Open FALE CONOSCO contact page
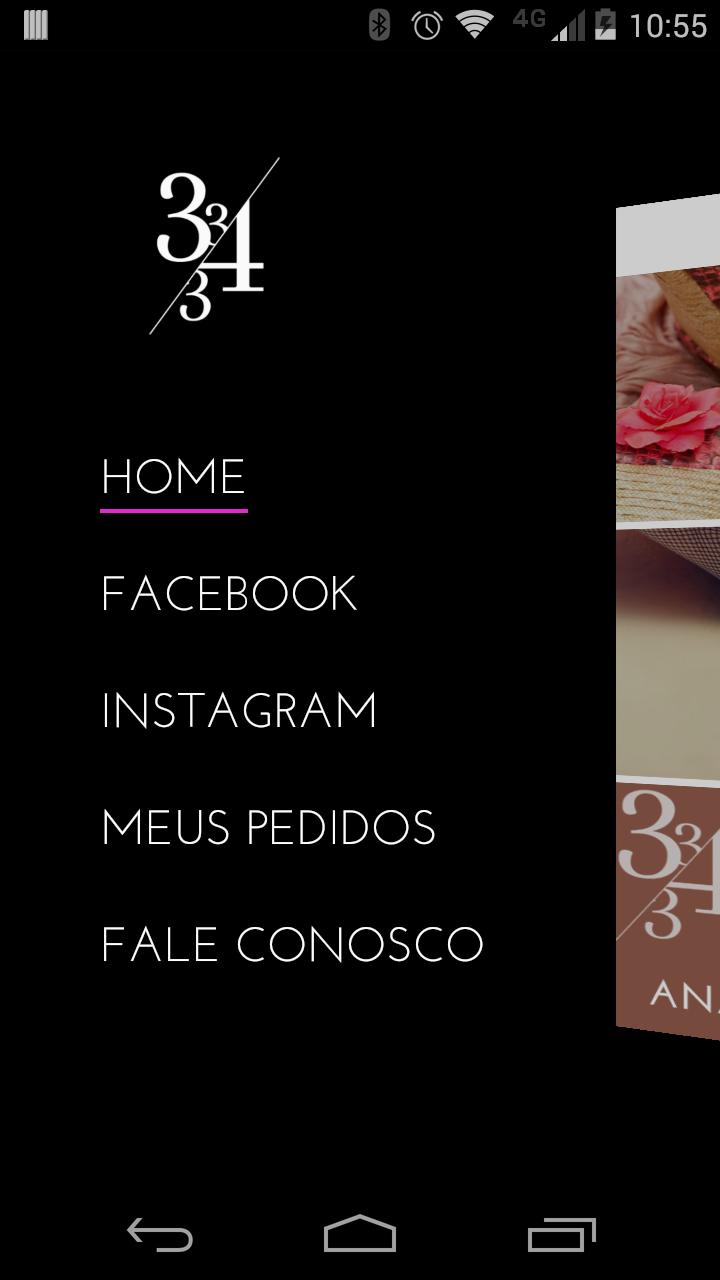 (x=292, y=945)
